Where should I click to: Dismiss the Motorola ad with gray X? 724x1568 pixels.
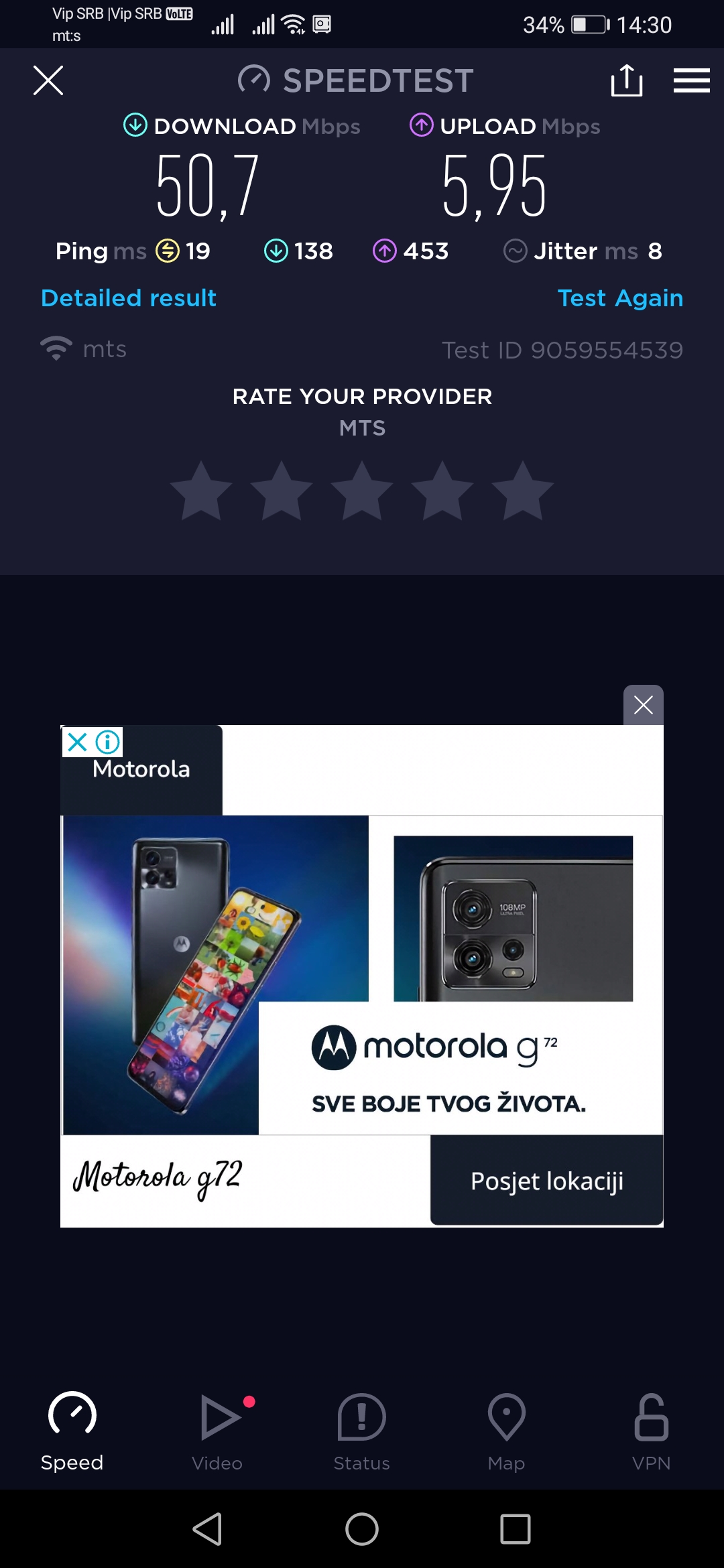(643, 705)
